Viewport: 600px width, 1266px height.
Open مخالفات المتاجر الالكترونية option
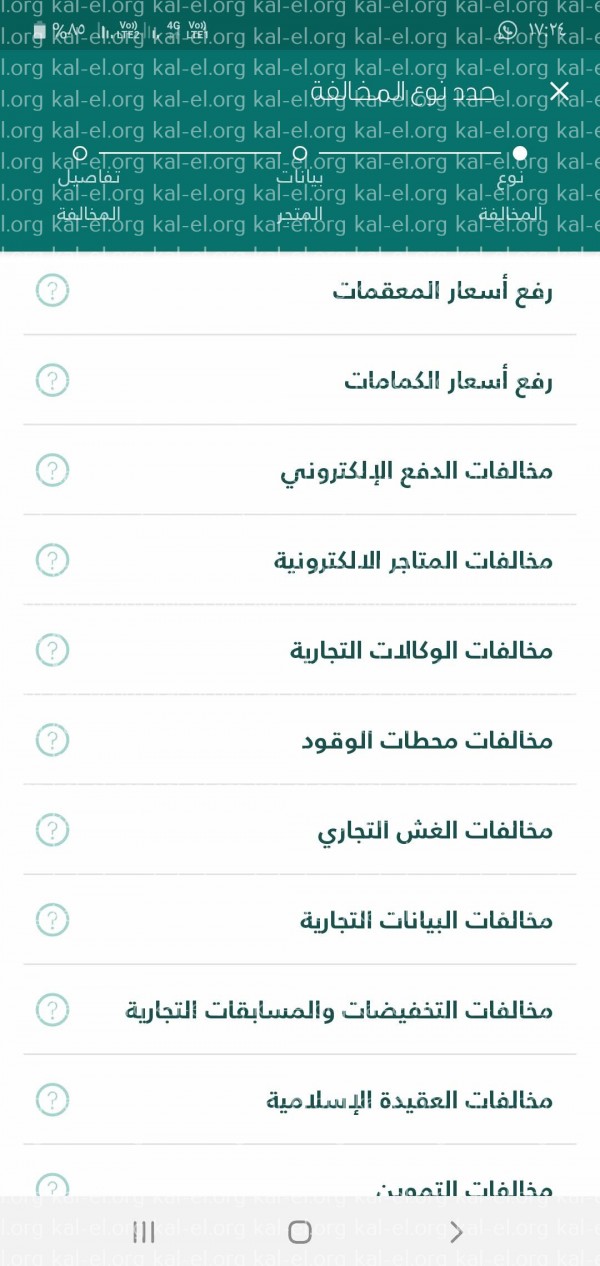pos(413,561)
